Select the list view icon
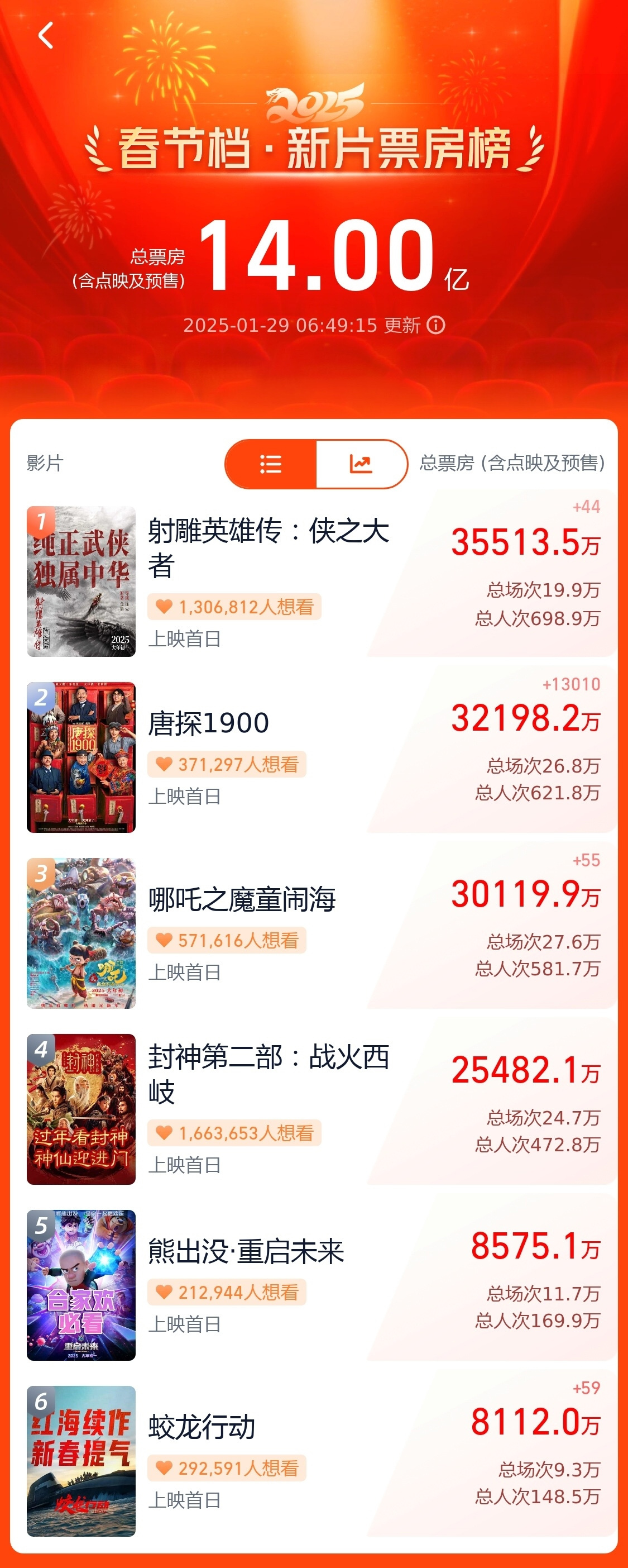The image size is (628, 1568). (x=271, y=464)
